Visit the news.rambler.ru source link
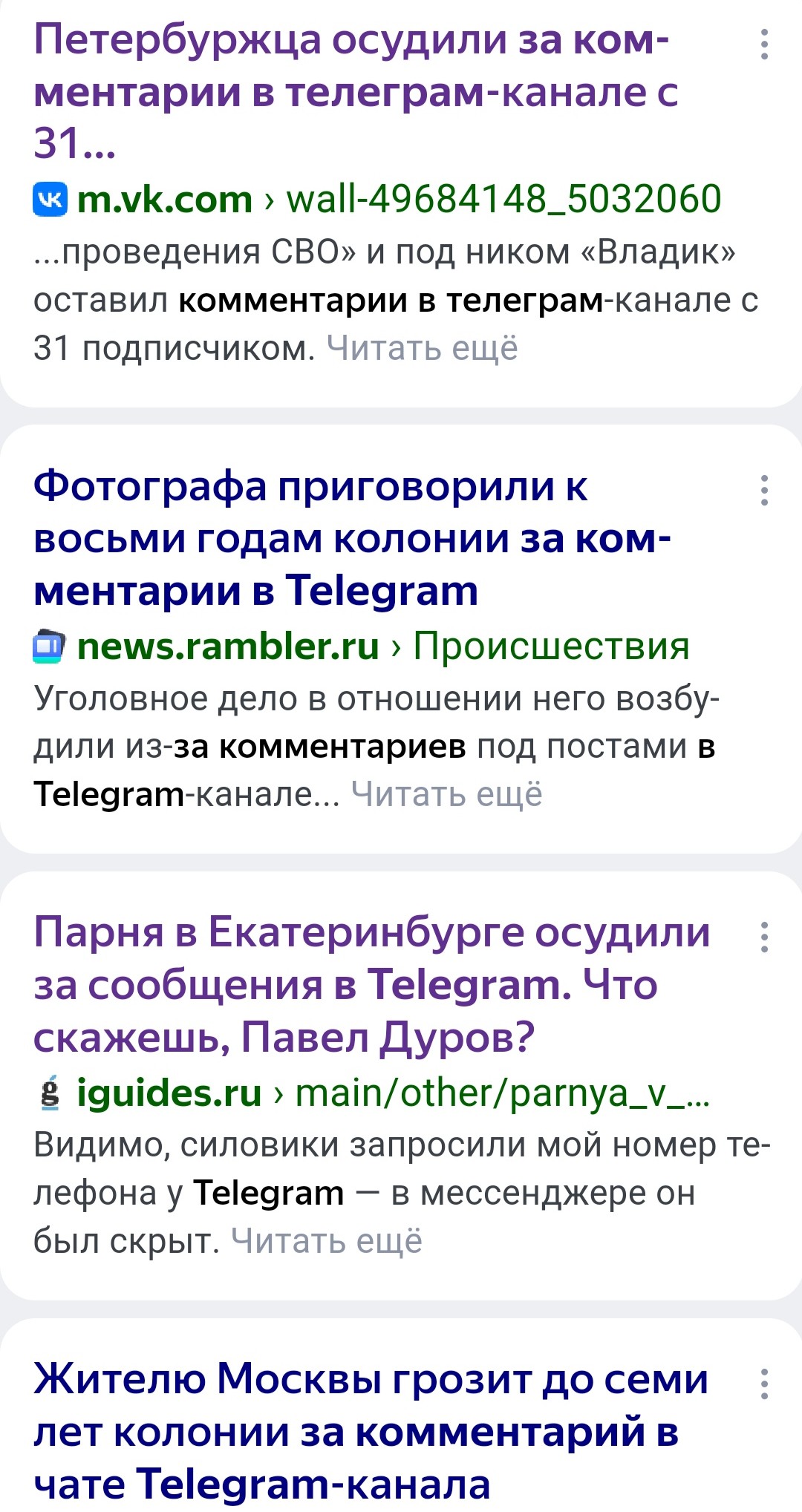 361,646
